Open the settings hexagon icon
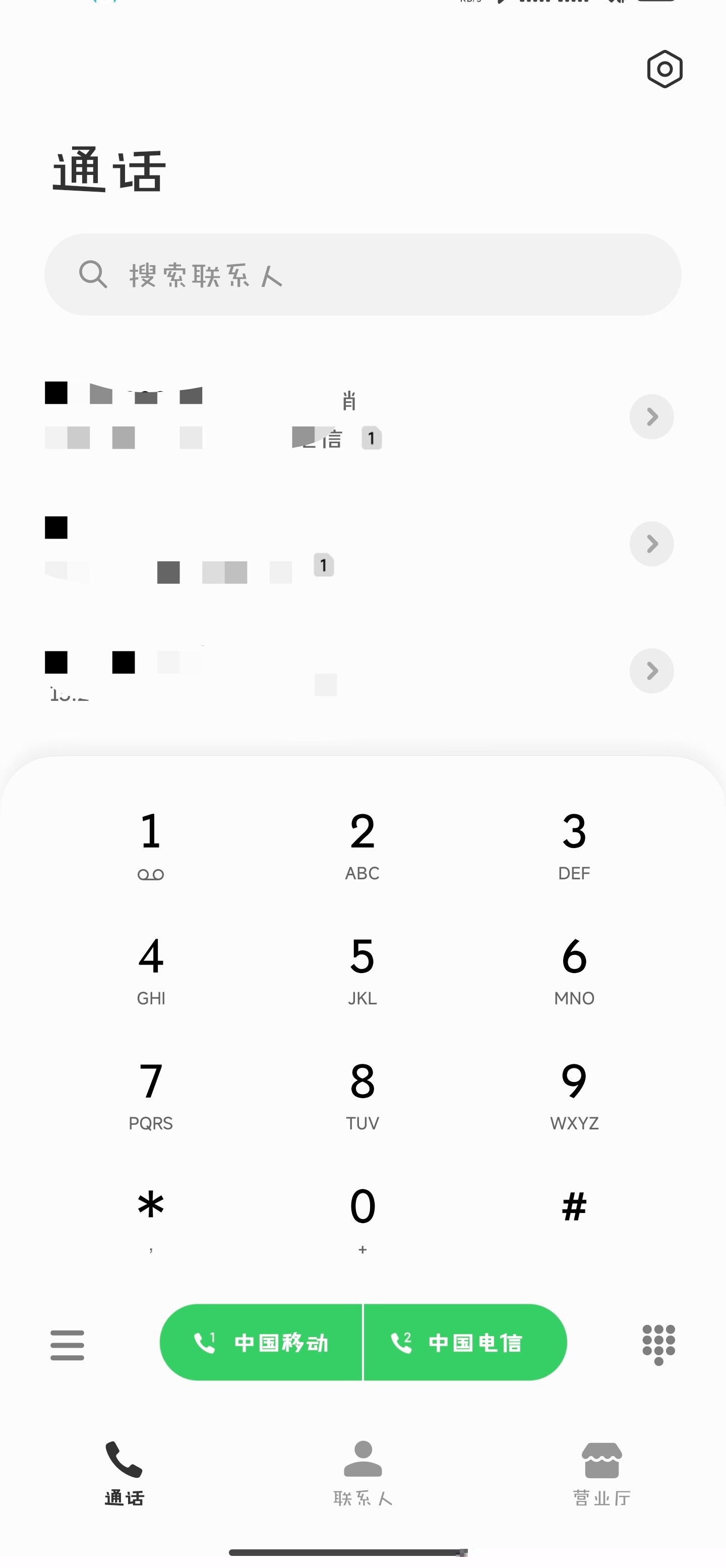Image resolution: width=726 pixels, height=1568 pixels. [664, 69]
